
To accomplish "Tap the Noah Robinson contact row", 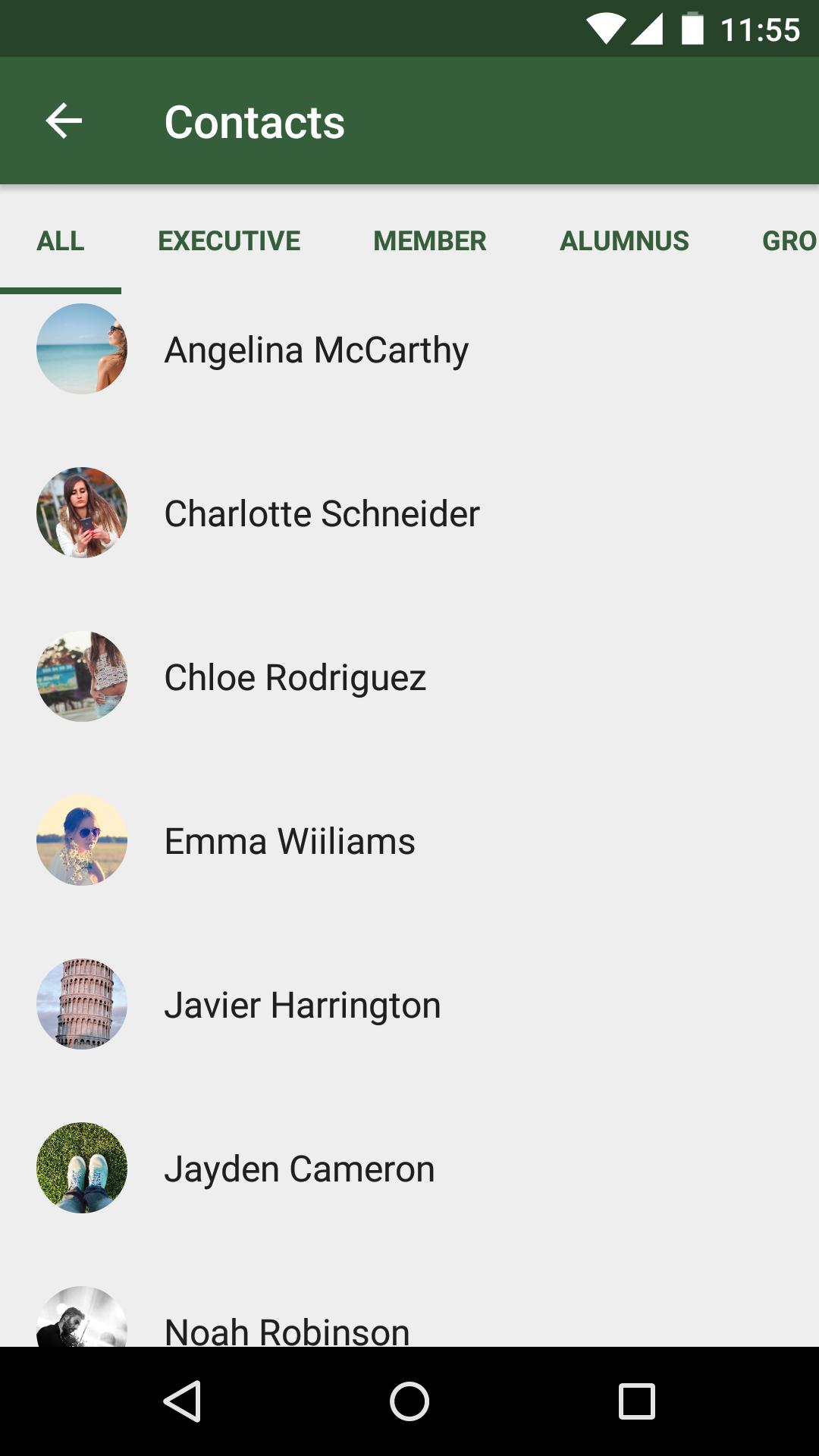I will point(287,1327).
